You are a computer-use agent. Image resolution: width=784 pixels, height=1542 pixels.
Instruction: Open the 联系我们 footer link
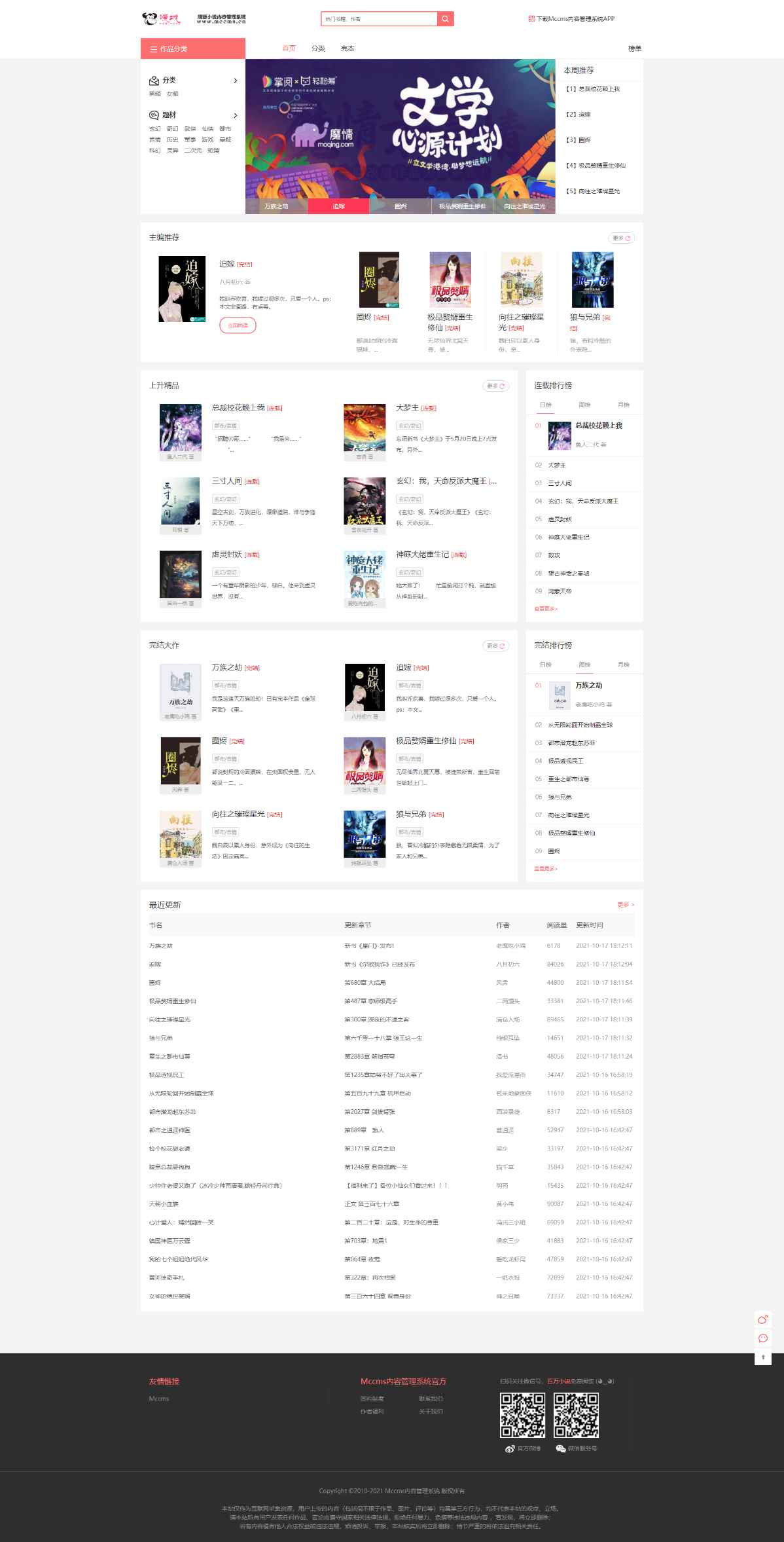(x=431, y=1399)
